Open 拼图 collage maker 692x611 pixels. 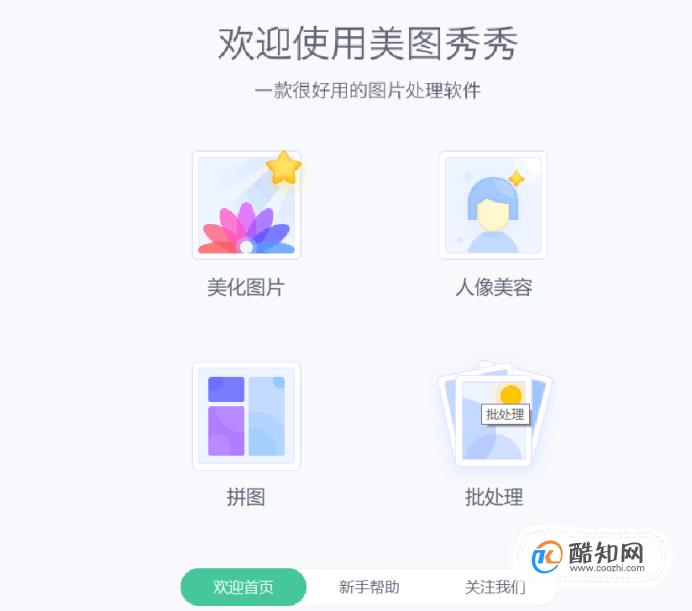click(246, 416)
